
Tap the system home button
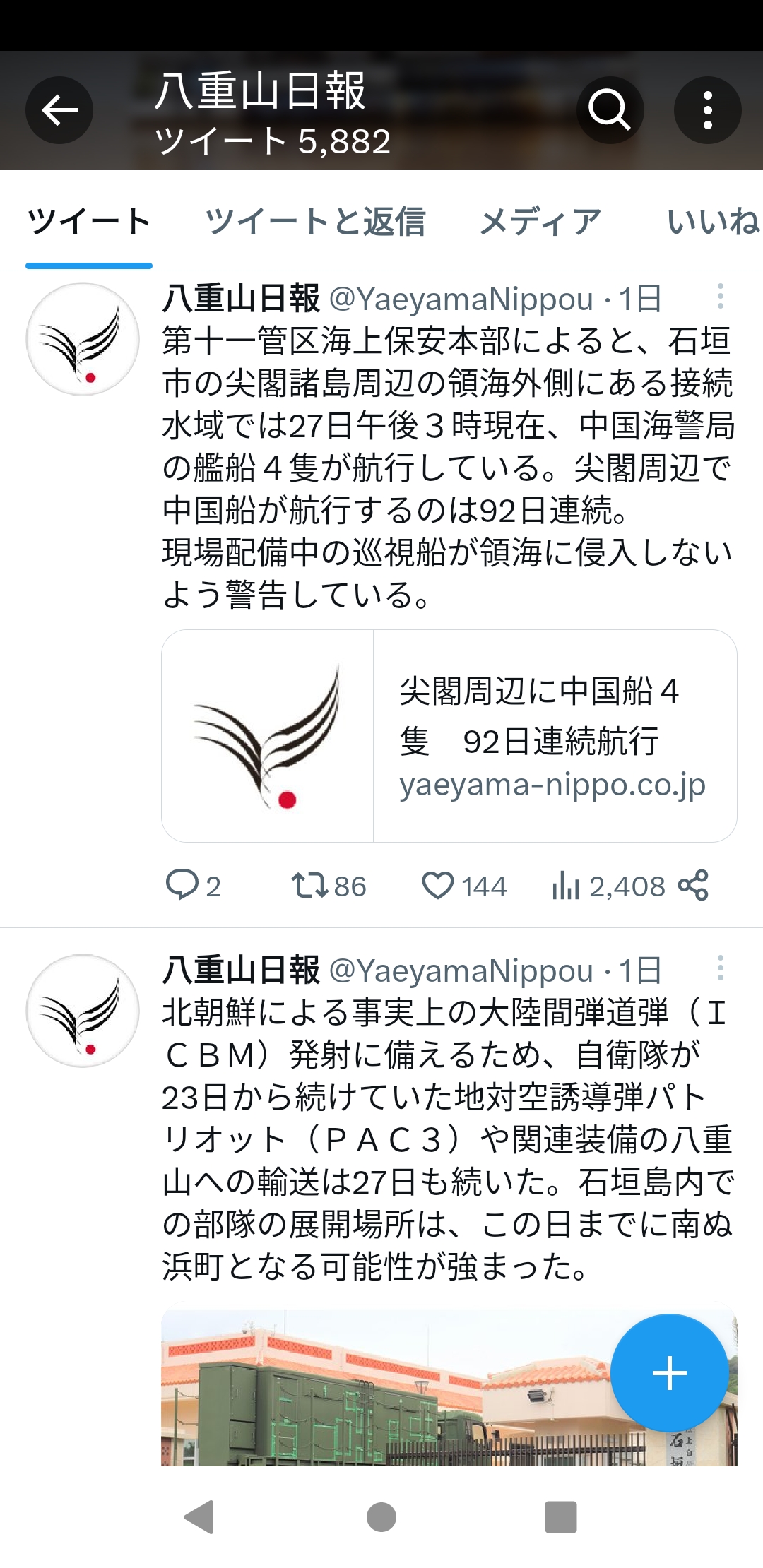pos(381,1516)
